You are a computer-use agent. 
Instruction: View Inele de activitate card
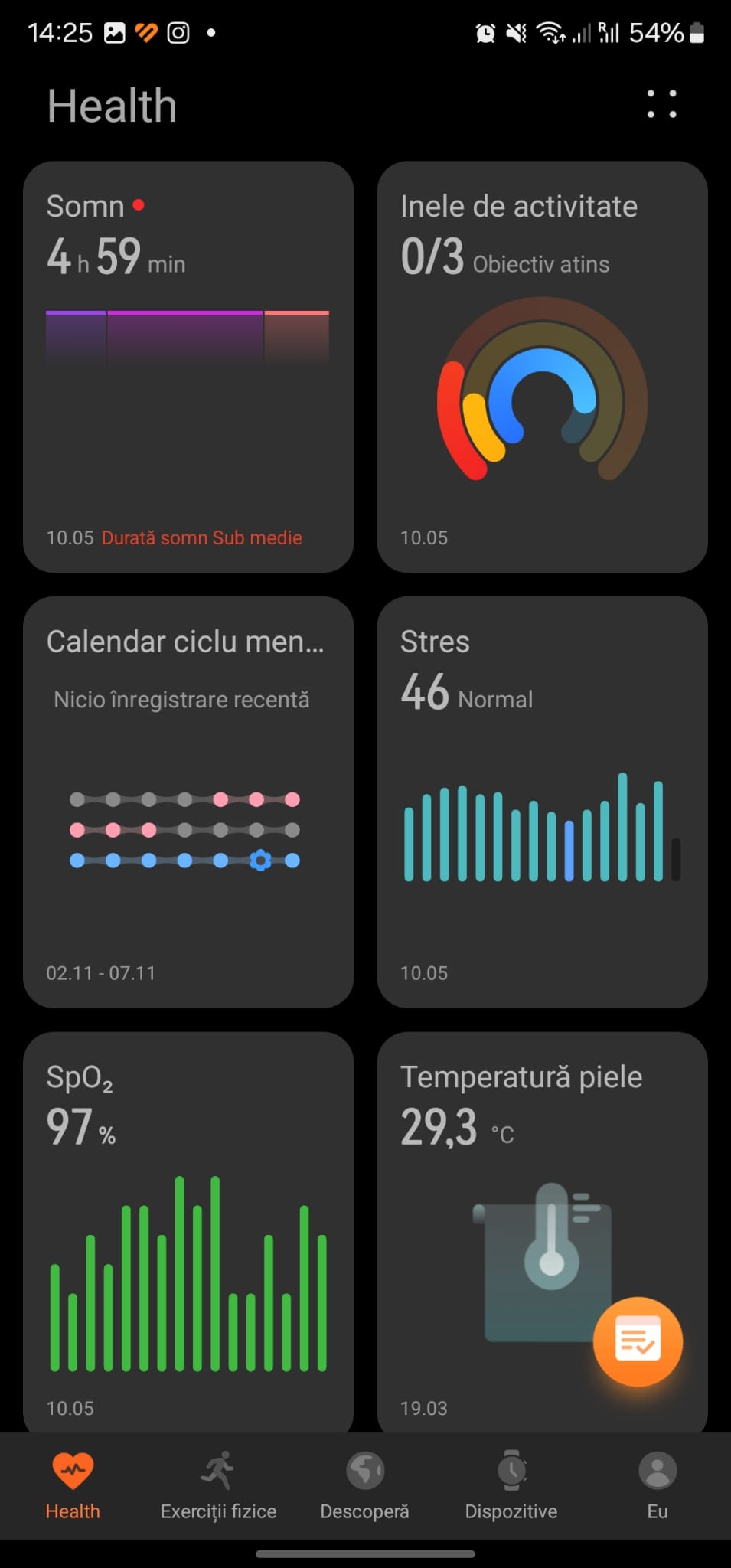pyautogui.click(x=542, y=366)
